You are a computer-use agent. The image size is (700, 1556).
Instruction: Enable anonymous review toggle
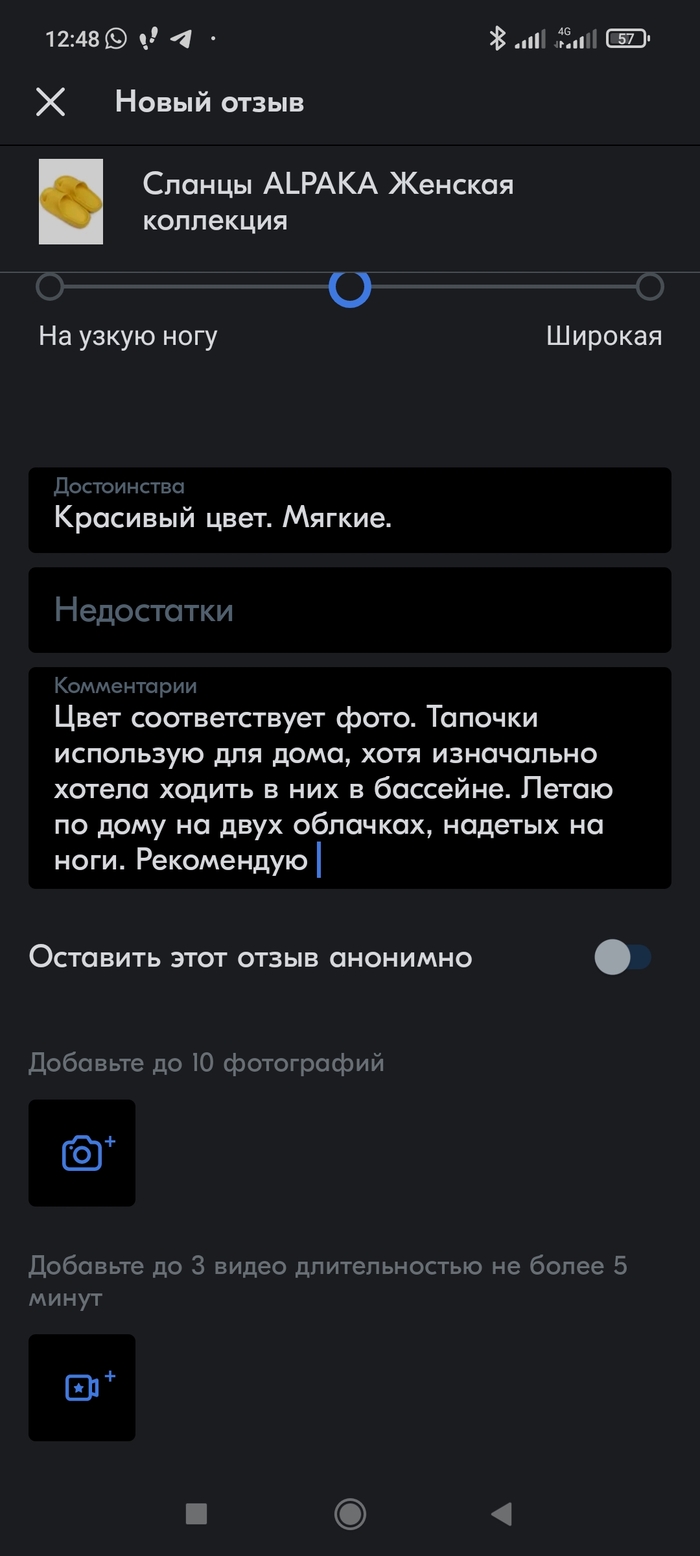(x=622, y=957)
